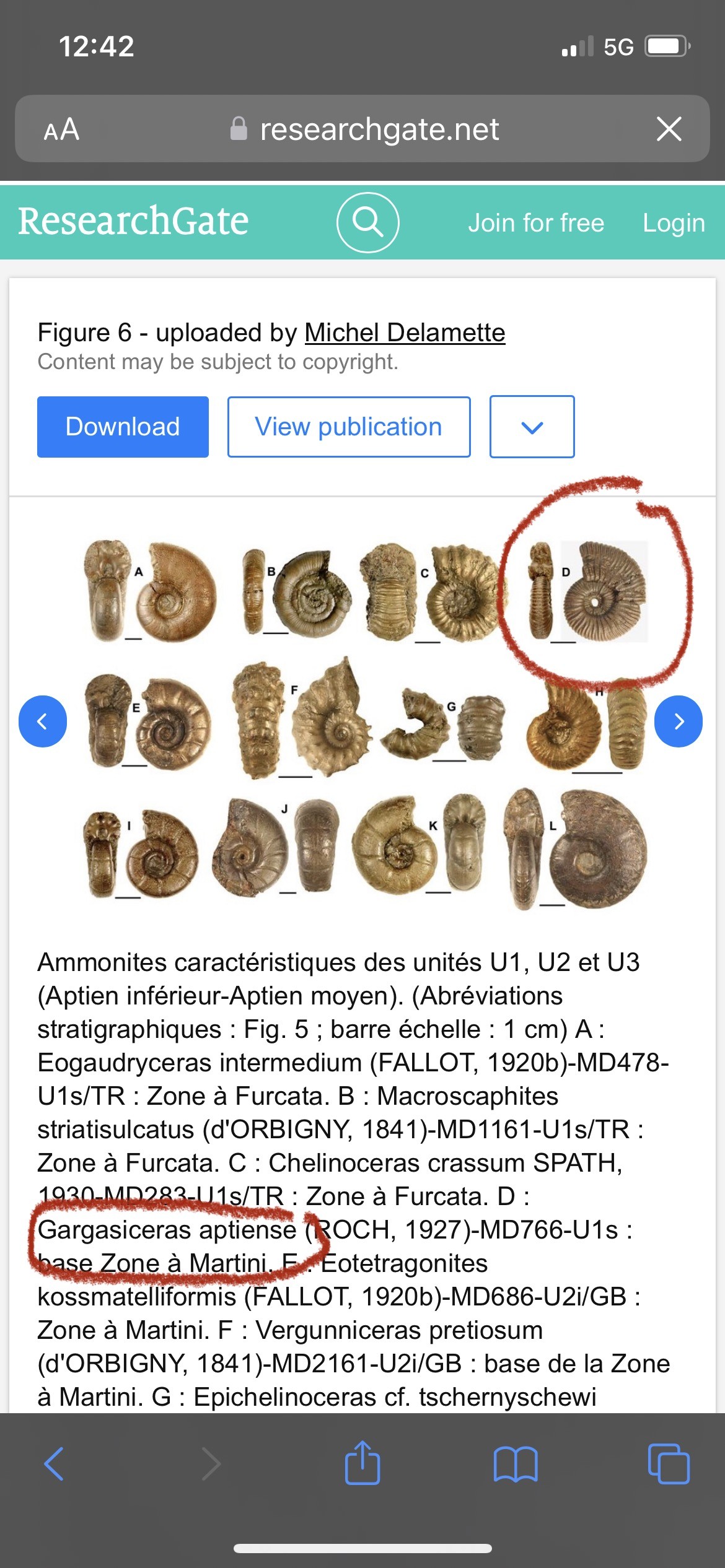
Task: Go to the previous figure
Action: point(43,721)
